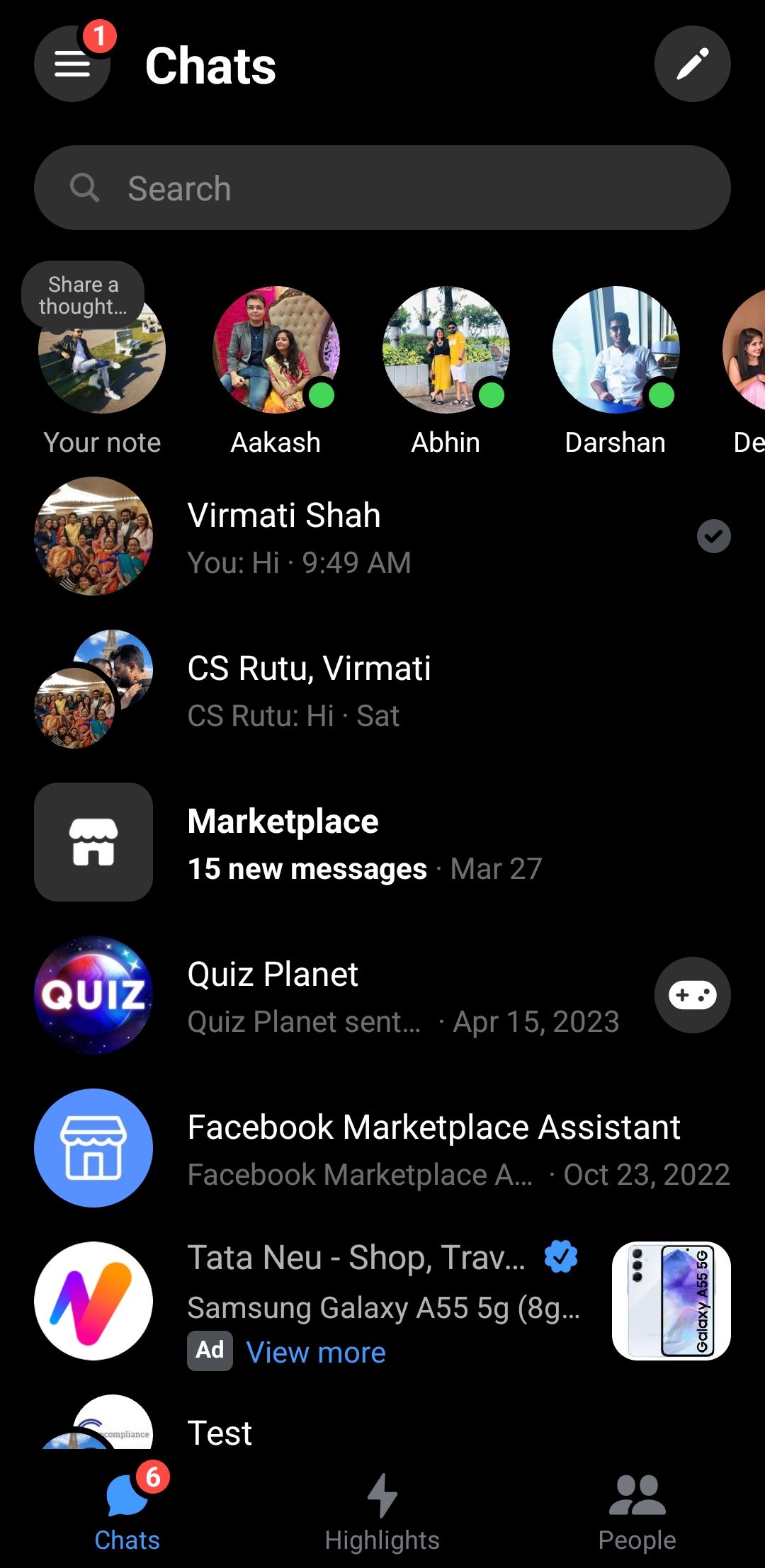Open the hamburger menu
The width and height of the screenshot is (765, 1568).
pyautogui.click(x=72, y=64)
